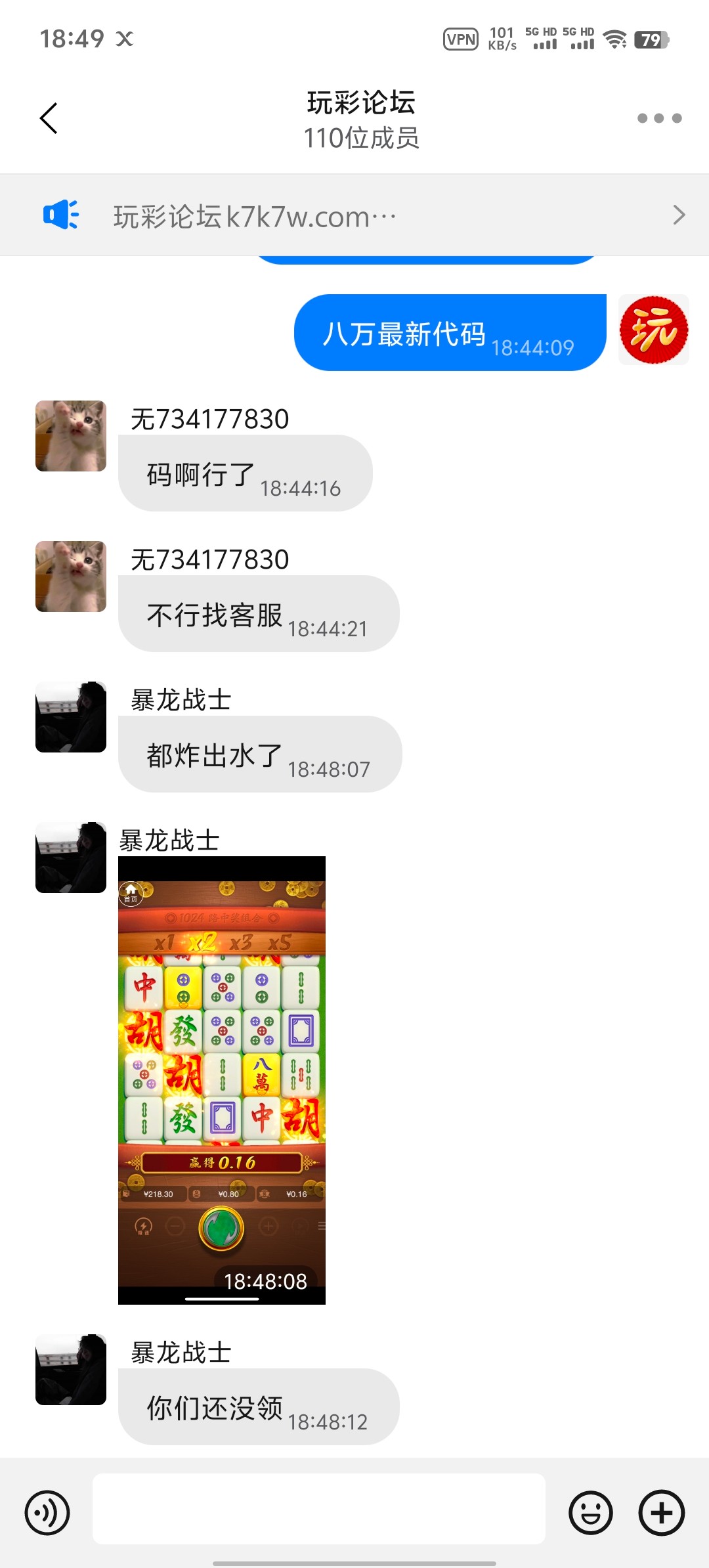The image size is (709, 1568).
Task: Open the plus attachment menu
Action: (x=661, y=1513)
